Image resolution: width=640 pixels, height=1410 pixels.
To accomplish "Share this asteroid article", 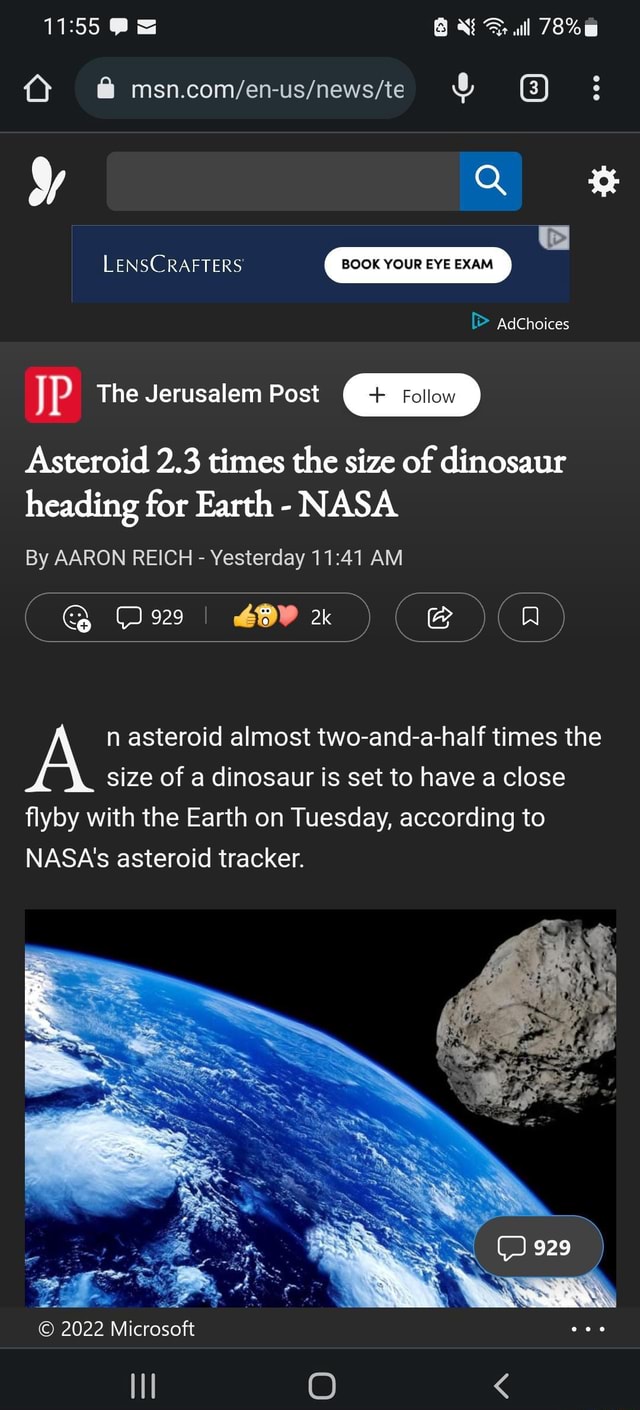I will click(x=439, y=618).
